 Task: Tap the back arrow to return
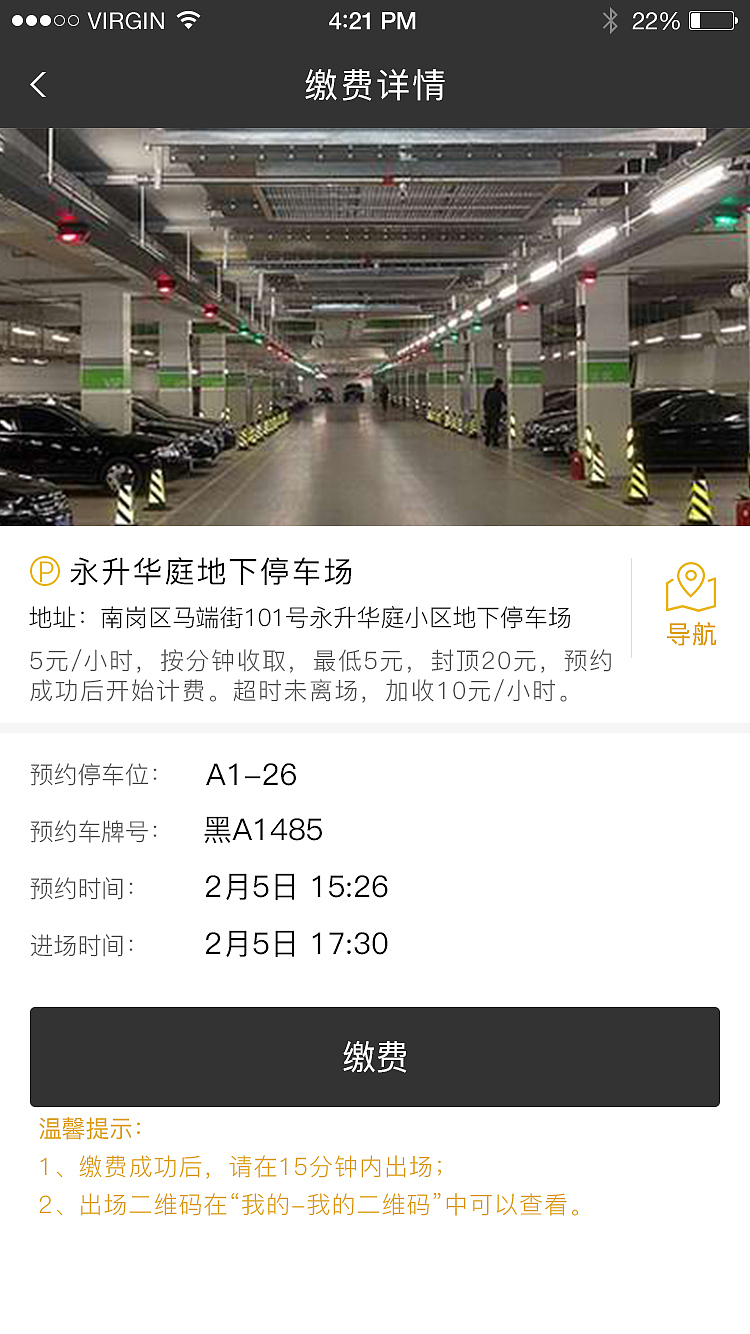pyautogui.click(x=38, y=85)
